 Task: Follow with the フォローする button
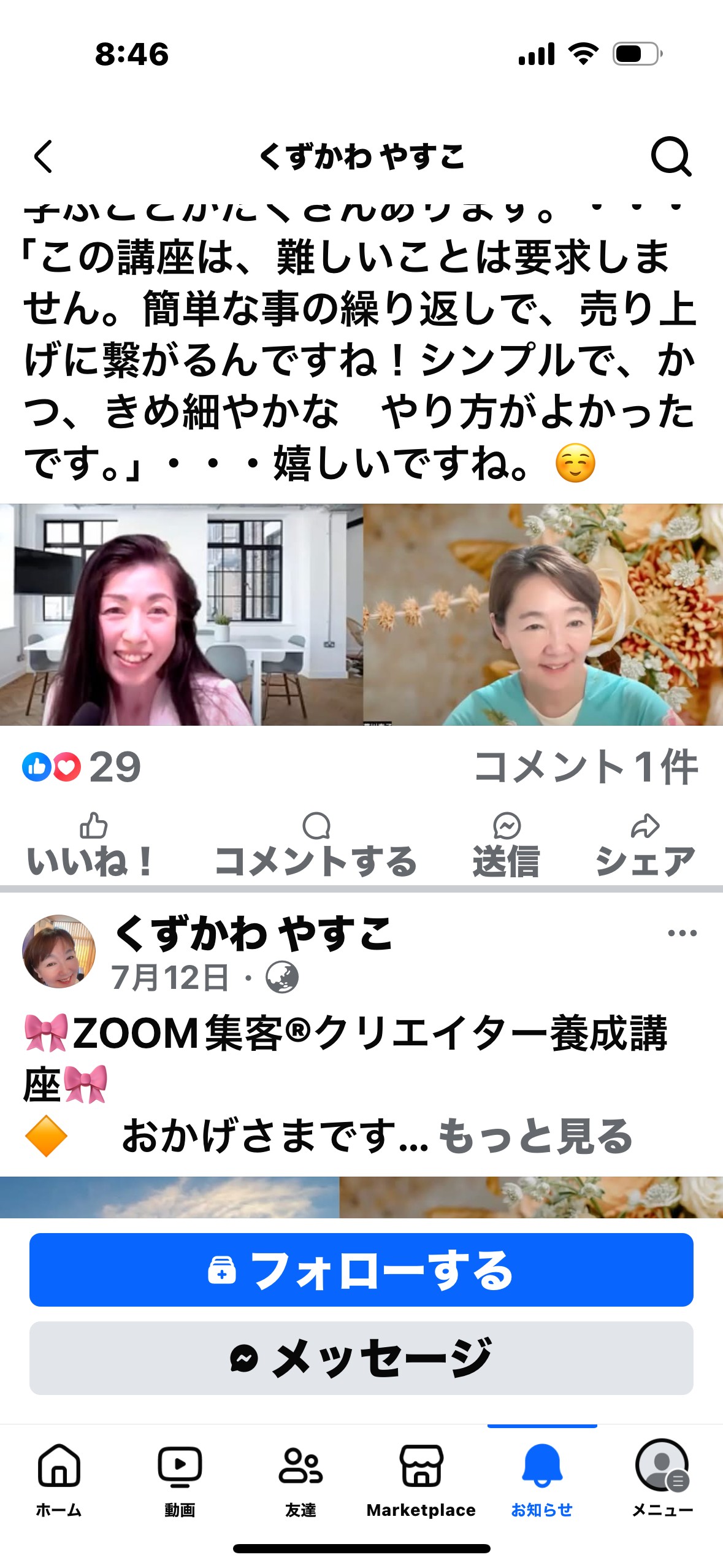361,1270
